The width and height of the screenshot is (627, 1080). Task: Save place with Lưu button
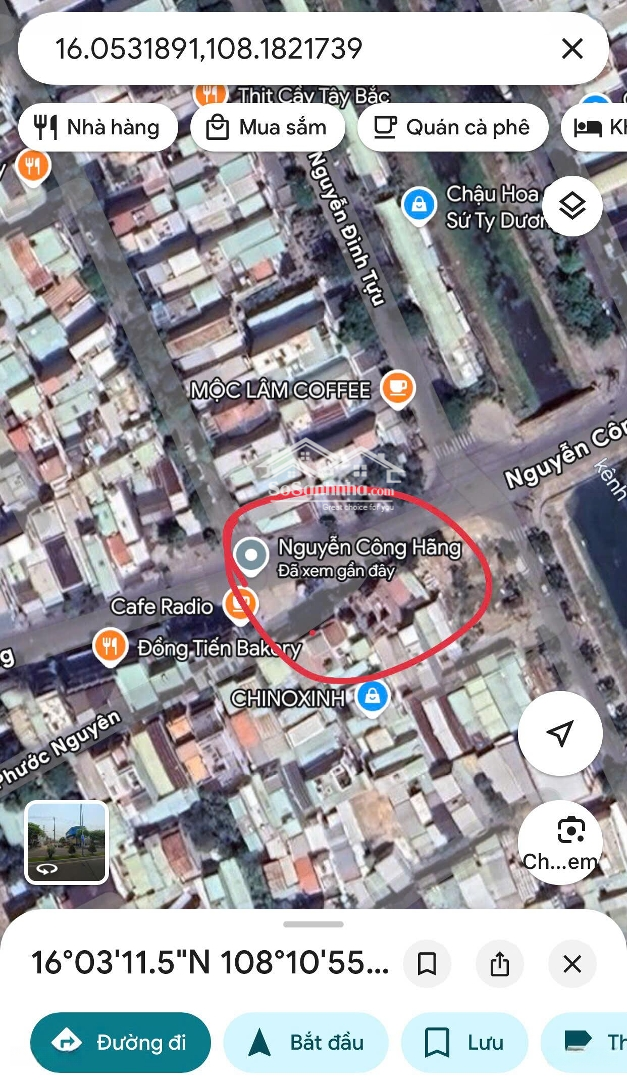[x=464, y=1042]
